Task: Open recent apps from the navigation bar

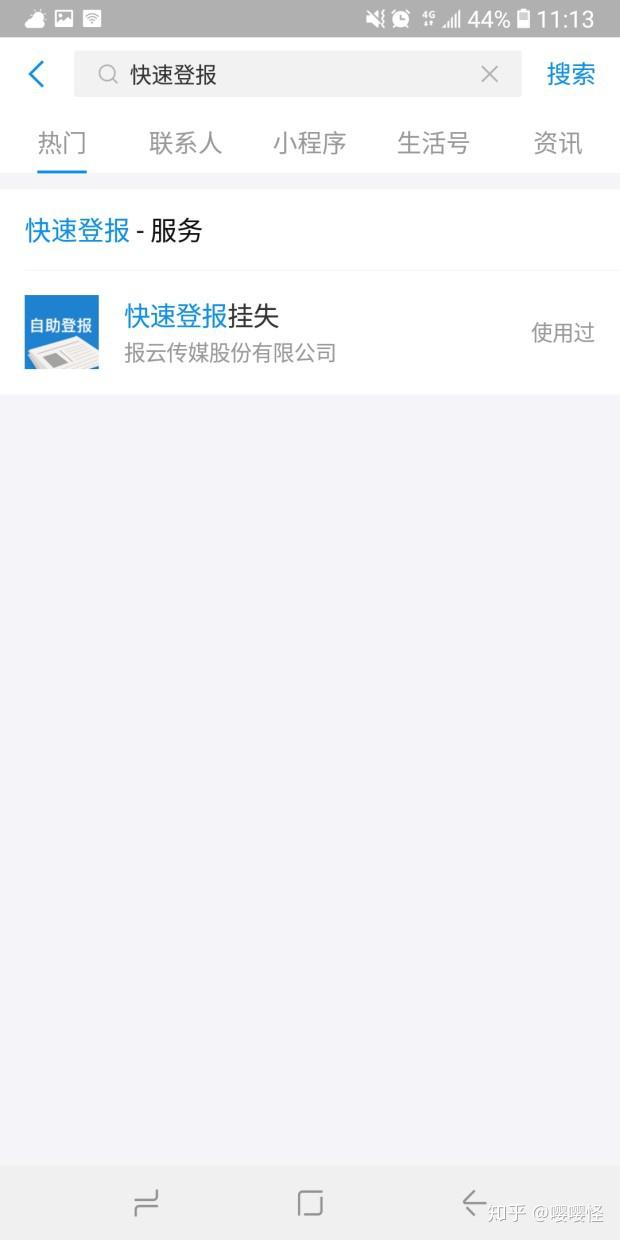Action: (x=146, y=1203)
